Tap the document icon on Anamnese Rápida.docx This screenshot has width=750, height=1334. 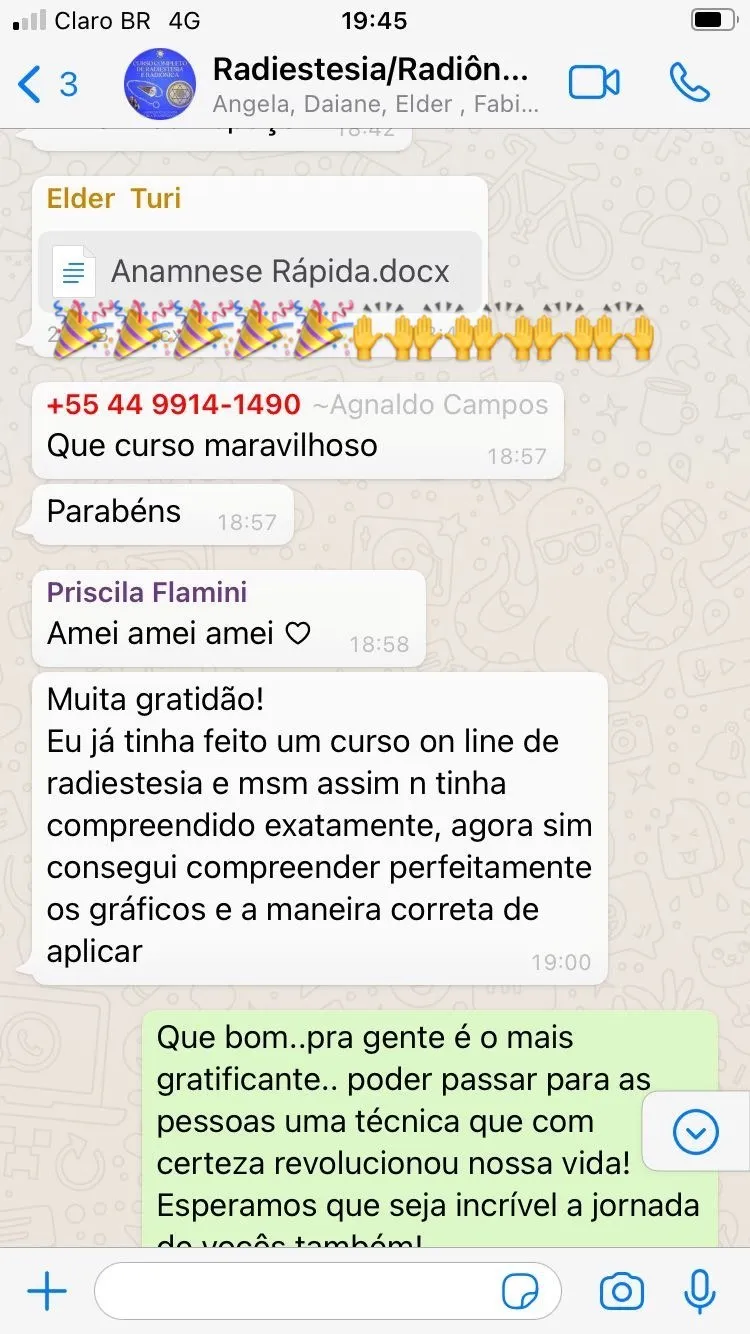[x=73, y=270]
